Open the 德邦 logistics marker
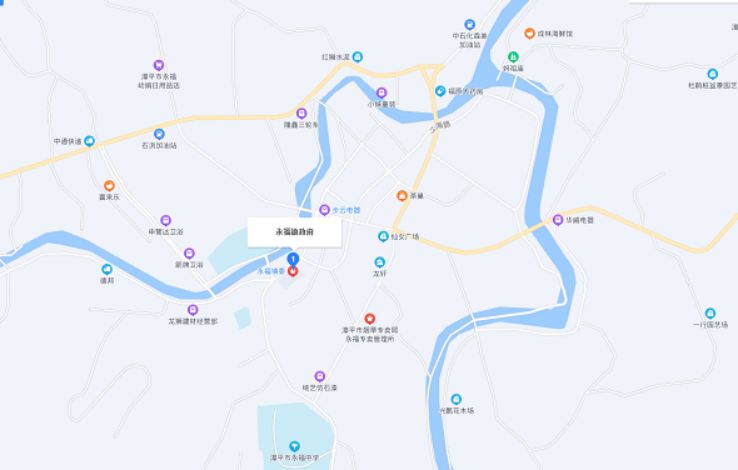Image resolution: width=738 pixels, height=470 pixels. [107, 269]
